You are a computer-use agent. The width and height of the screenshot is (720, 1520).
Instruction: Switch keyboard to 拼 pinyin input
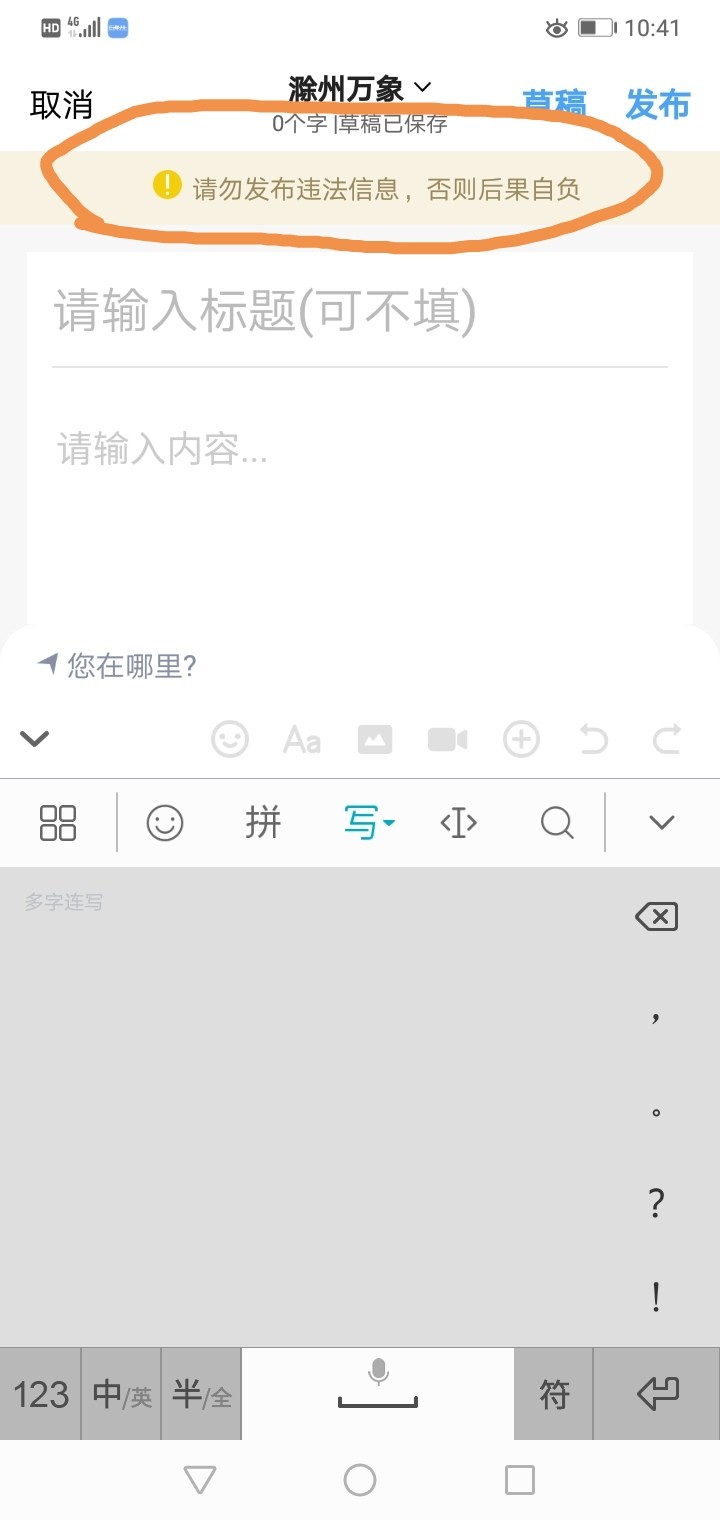[263, 823]
